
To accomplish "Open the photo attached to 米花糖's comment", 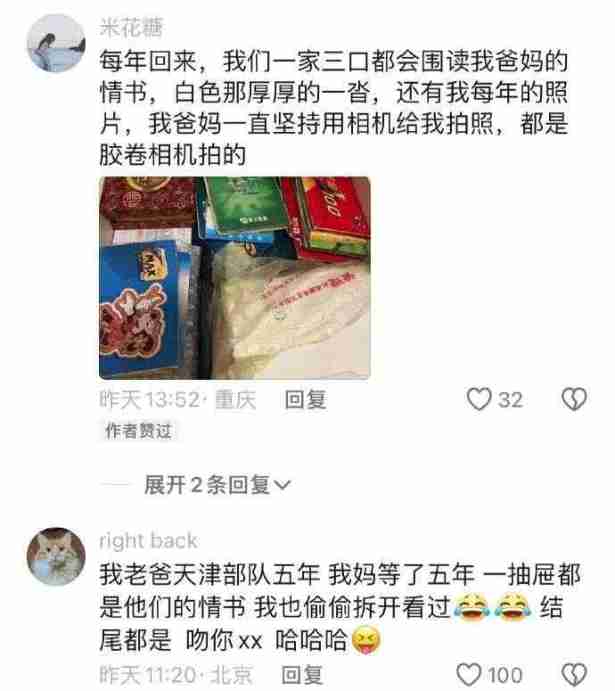I will point(234,277).
